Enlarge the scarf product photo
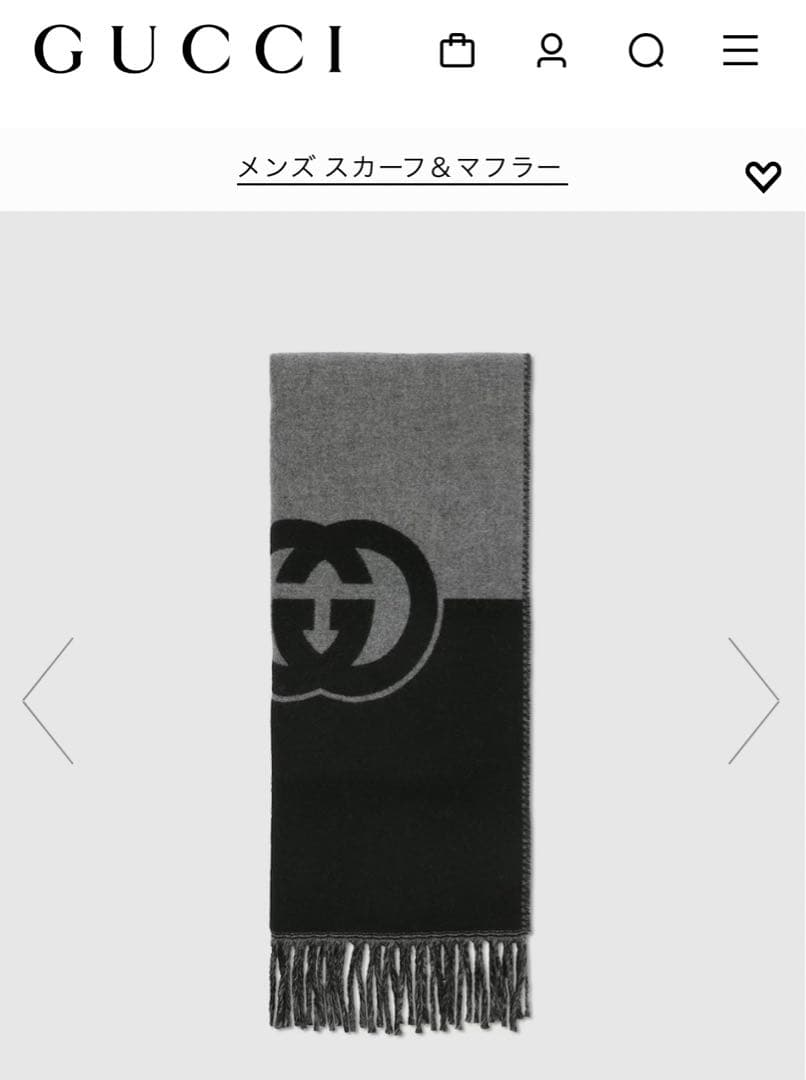The width and height of the screenshot is (806, 1080). (400, 690)
